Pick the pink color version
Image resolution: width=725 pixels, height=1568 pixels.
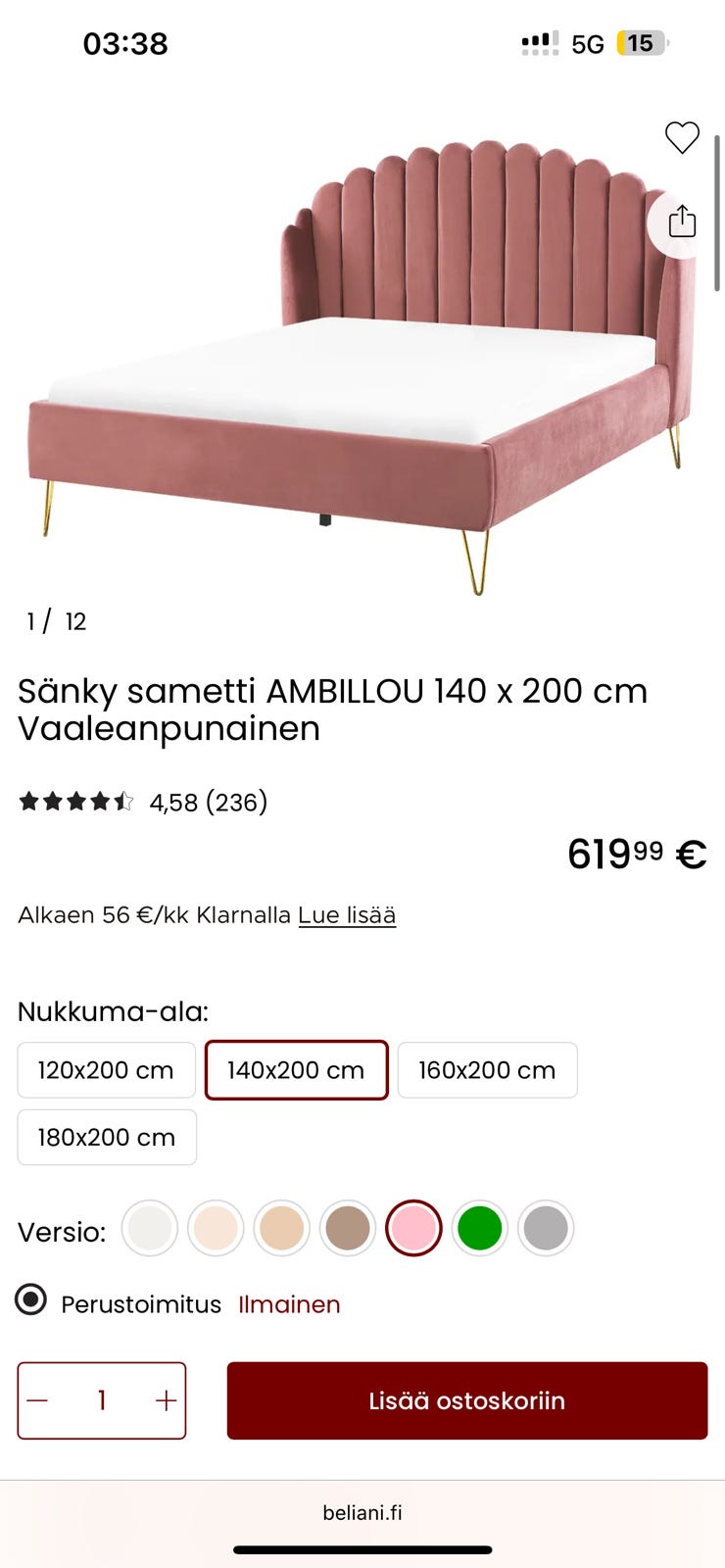(x=413, y=1228)
